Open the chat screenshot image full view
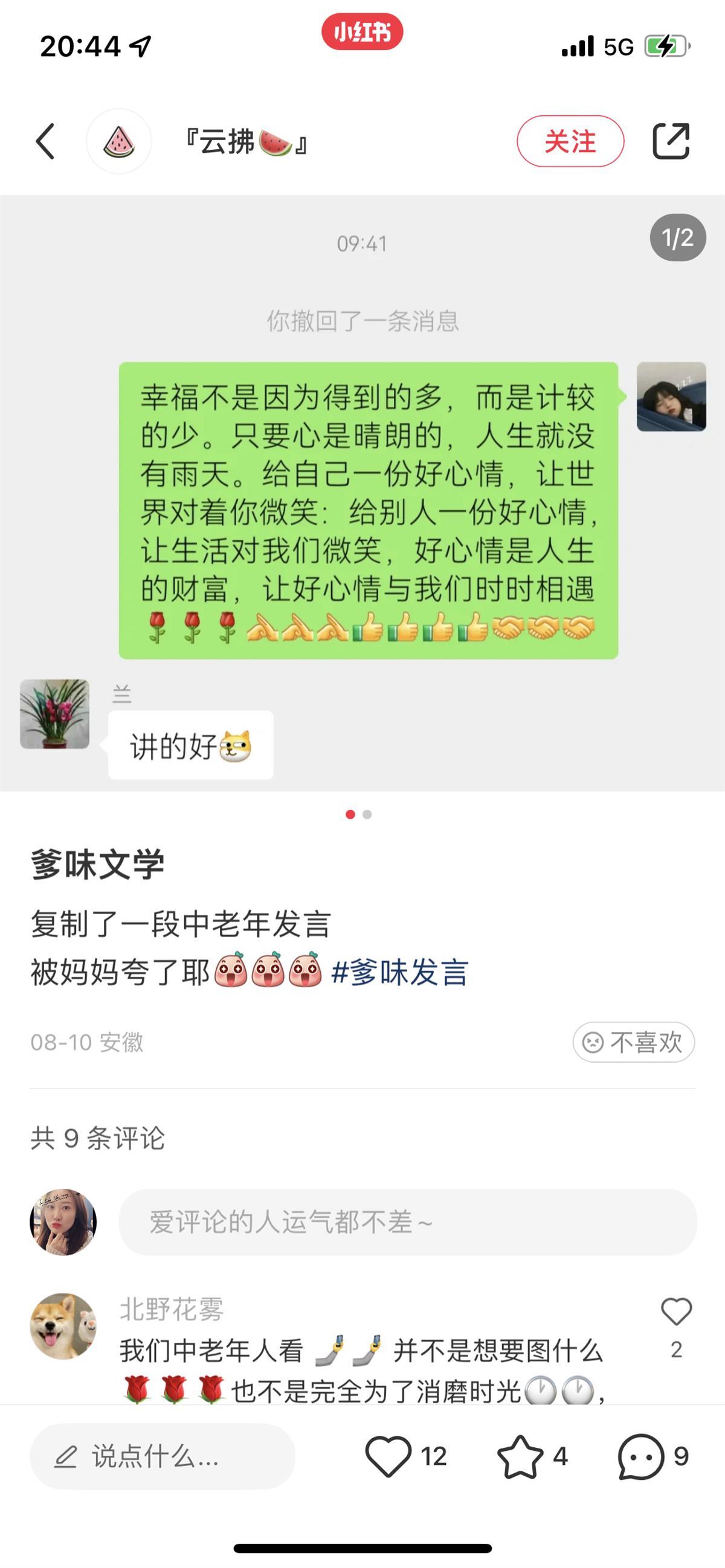Image resolution: width=725 pixels, height=1568 pixels. tap(362, 493)
